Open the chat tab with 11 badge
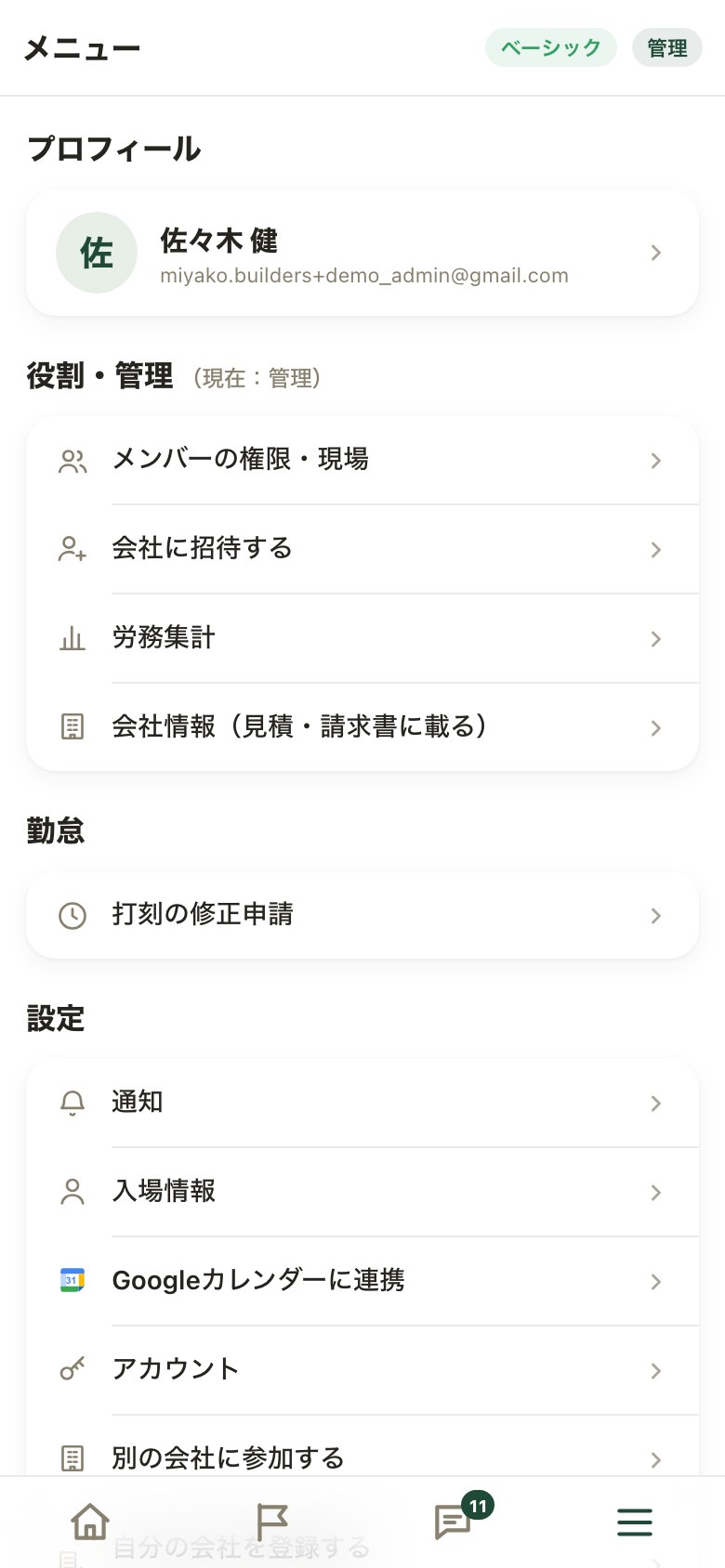The height and width of the screenshot is (1568, 725). click(455, 1520)
